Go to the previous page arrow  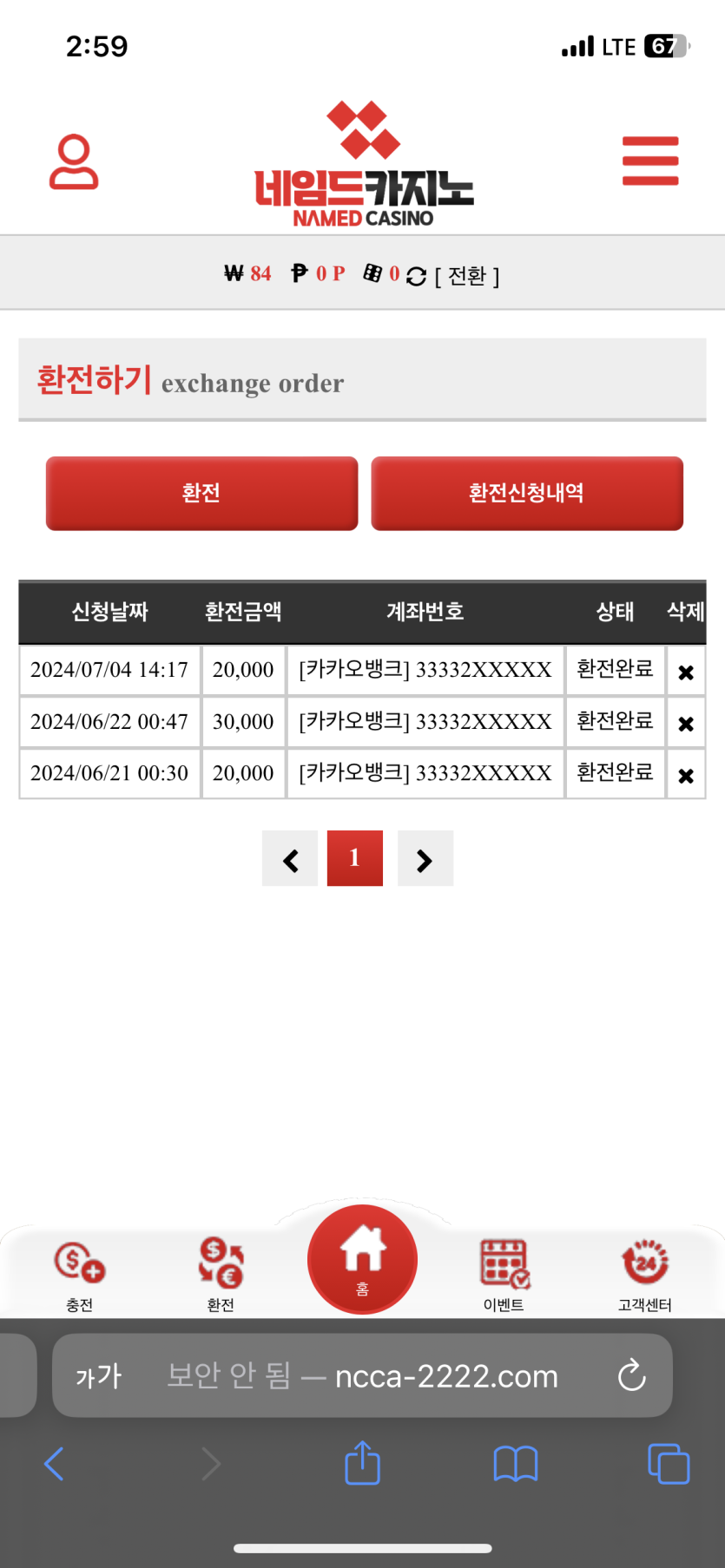click(290, 859)
